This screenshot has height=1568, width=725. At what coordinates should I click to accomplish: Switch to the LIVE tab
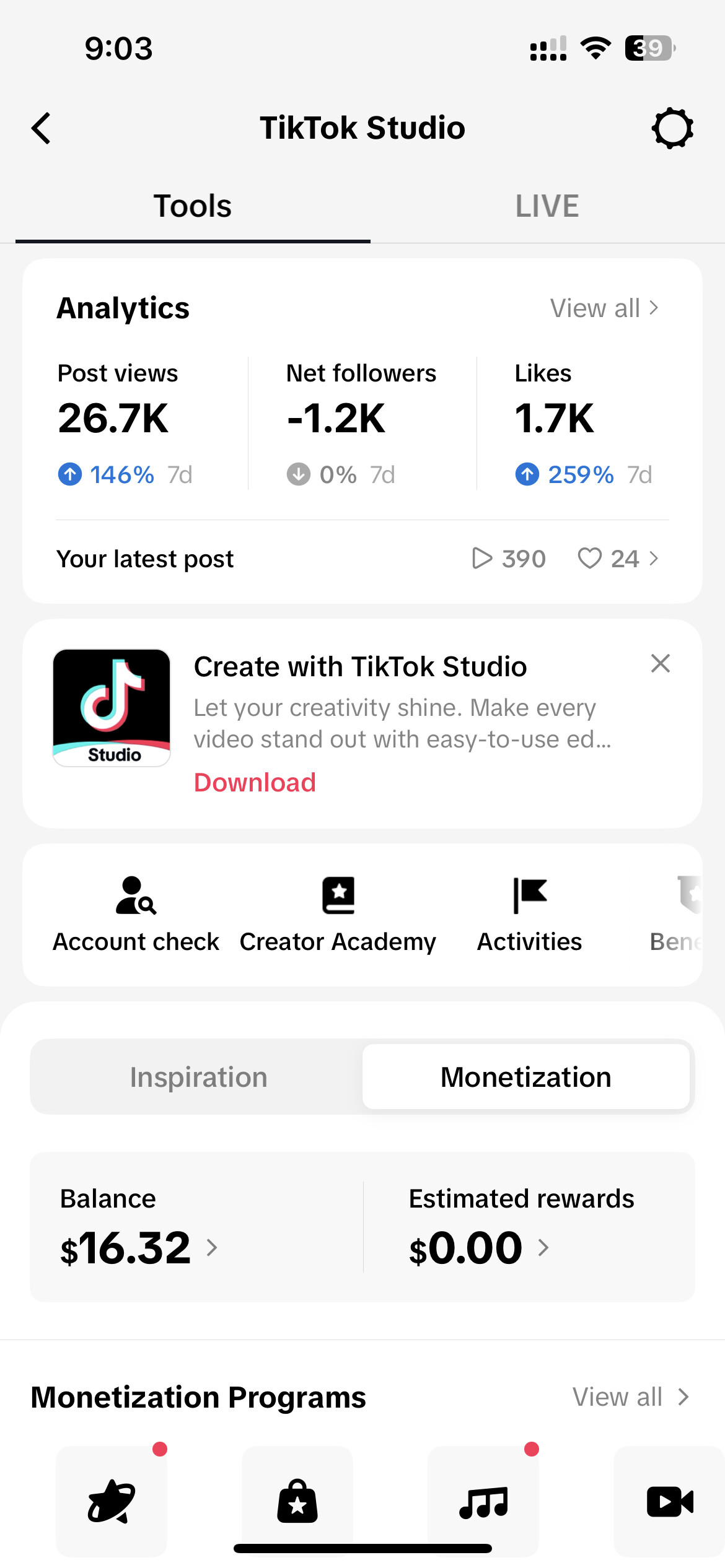click(547, 206)
